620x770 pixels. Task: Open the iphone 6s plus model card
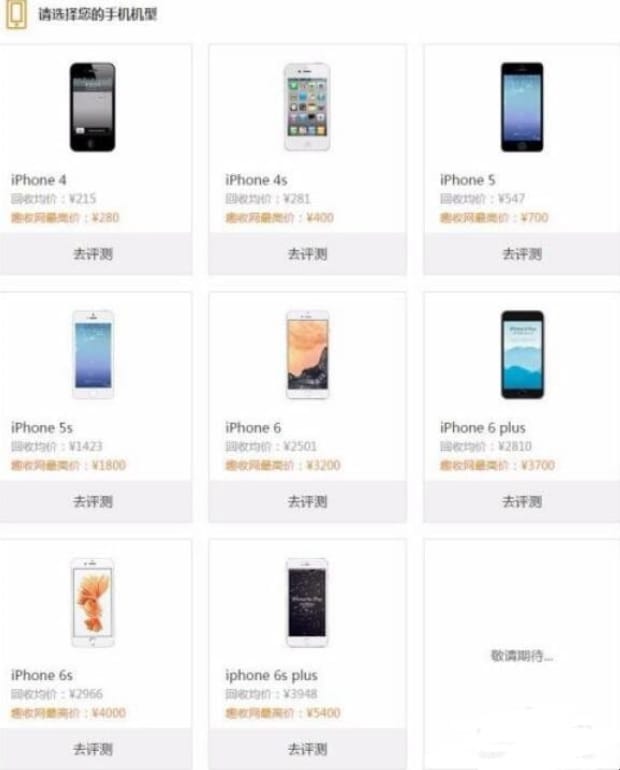[x=307, y=602]
